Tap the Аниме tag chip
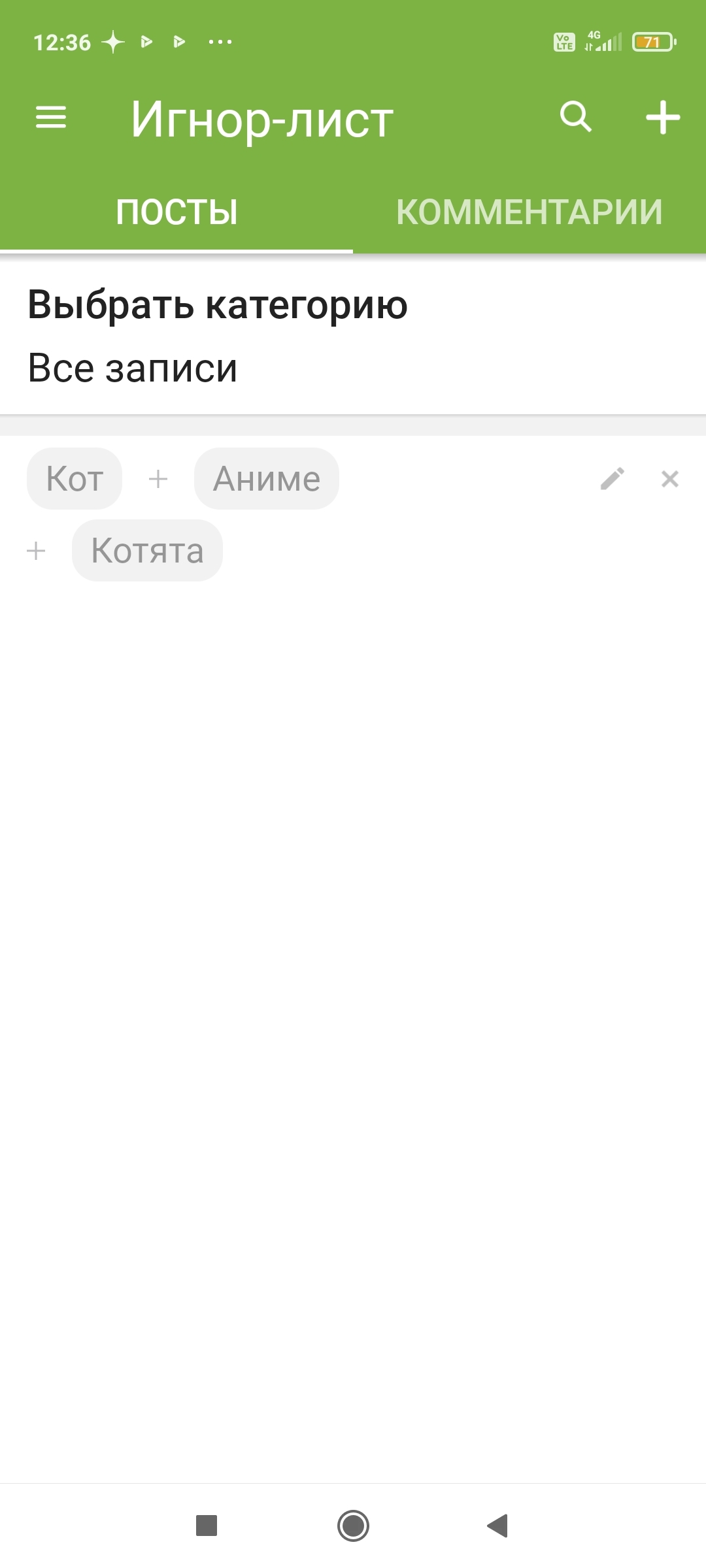Screen dimensions: 706x1568 [x=267, y=479]
